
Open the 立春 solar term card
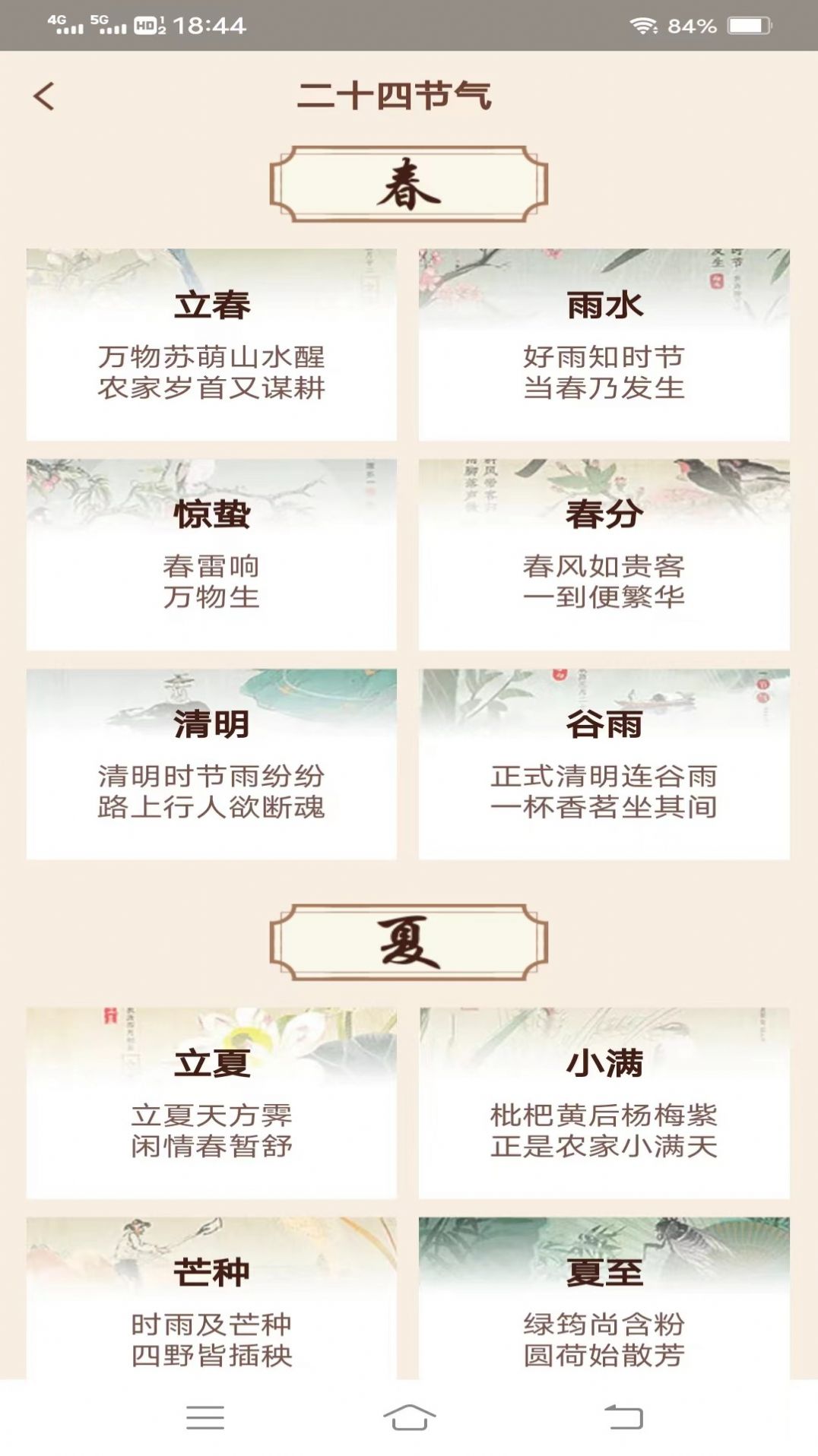coord(211,344)
